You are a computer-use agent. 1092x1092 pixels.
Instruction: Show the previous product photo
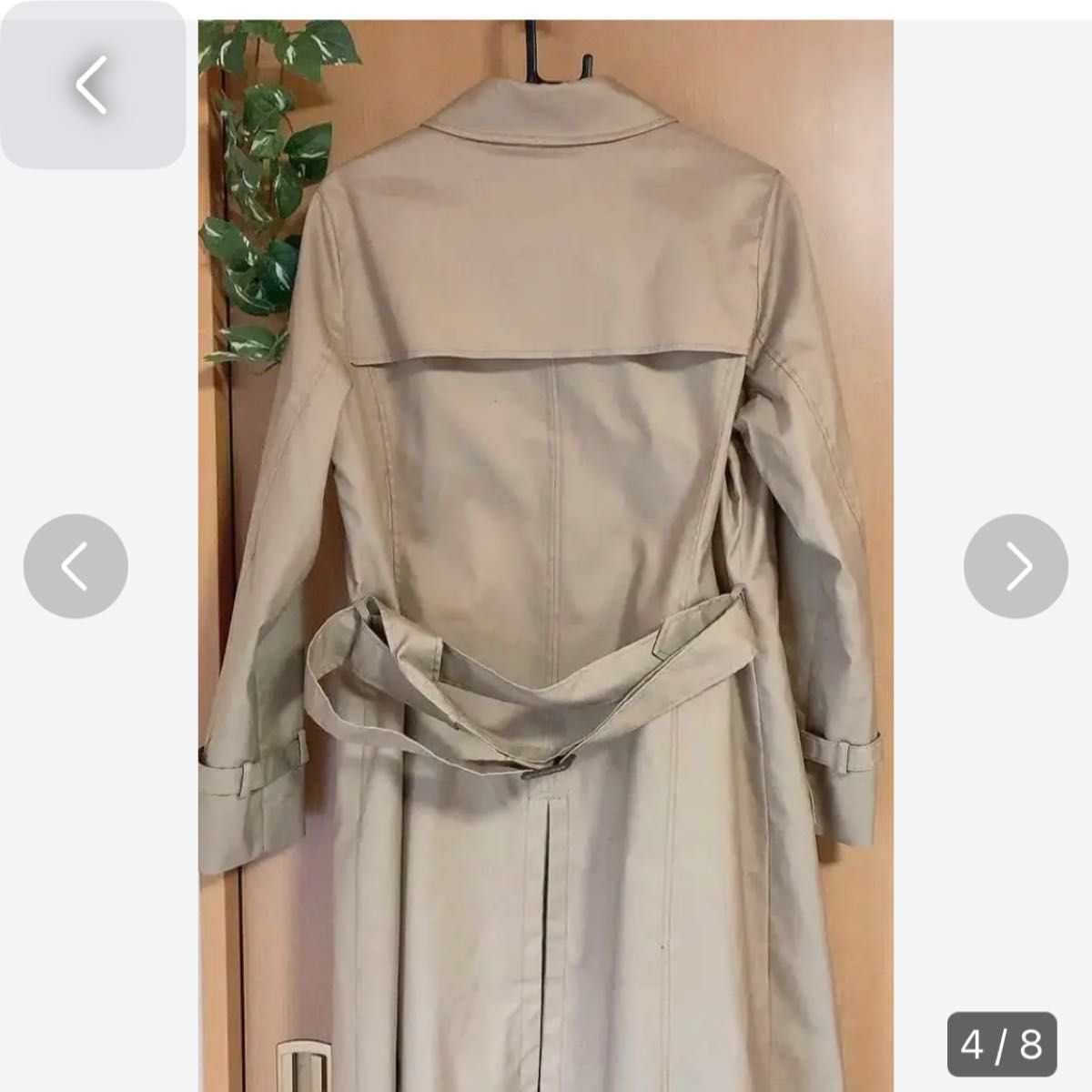76,566
